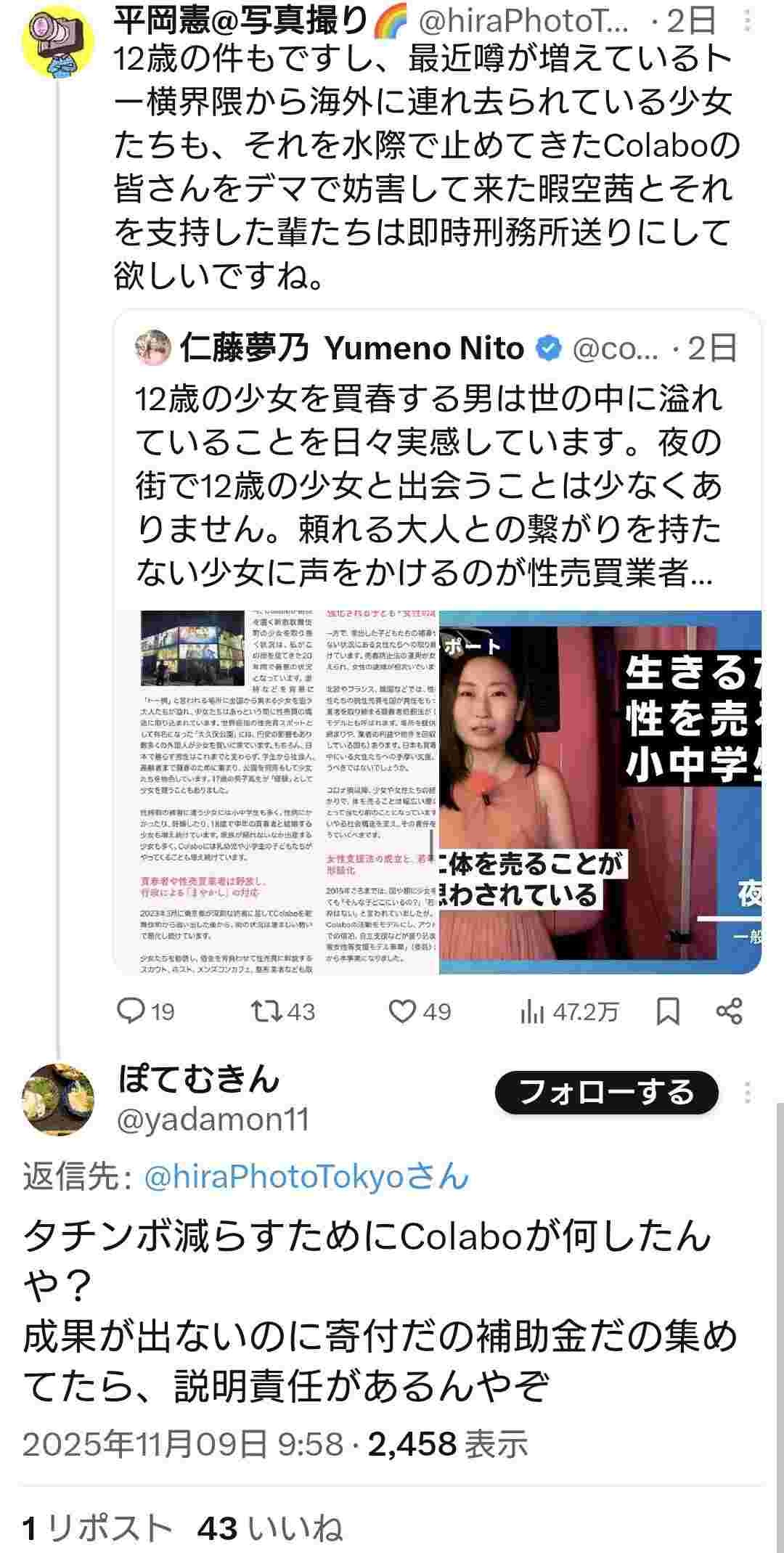Screen dimensions: 784x1553
Task: View the 1 リポスト list
Action: click(x=98, y=1528)
